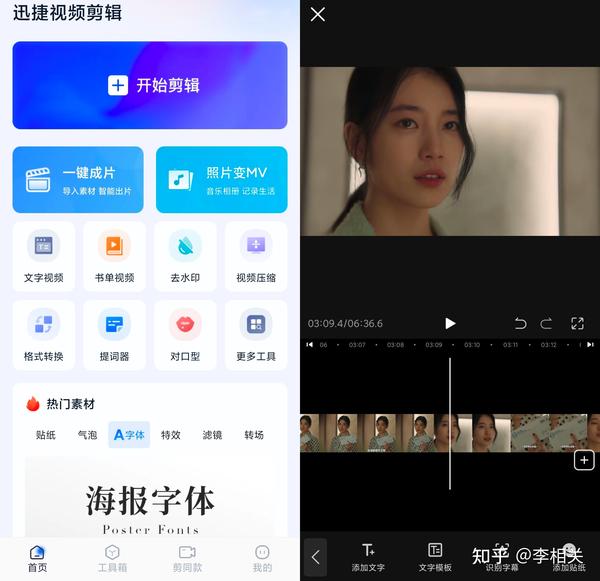600x581 pixels.
Task: Open the 书单视频 tool
Action: [x=114, y=256]
